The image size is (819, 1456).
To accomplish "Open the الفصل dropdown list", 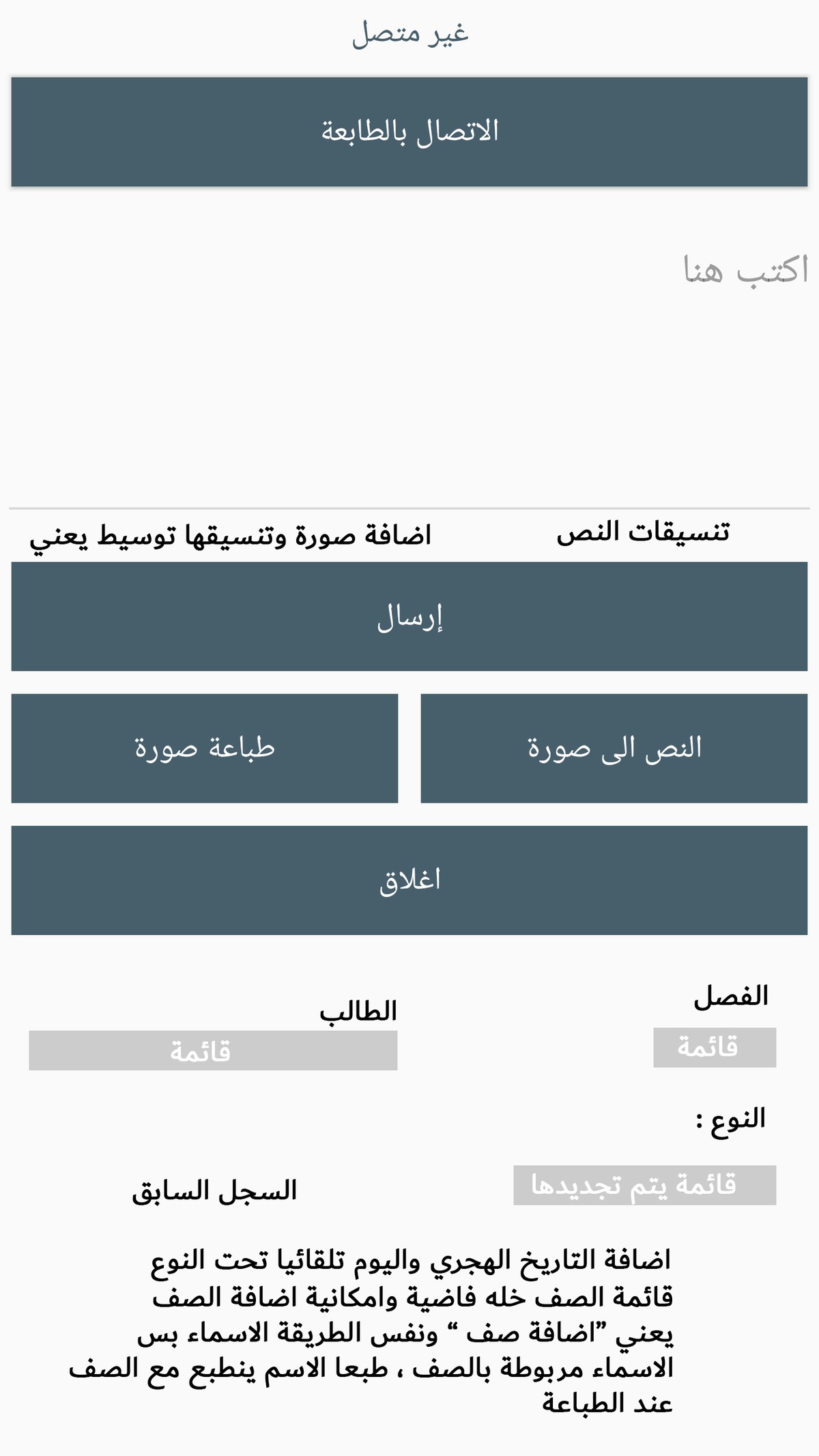I will point(714,1047).
